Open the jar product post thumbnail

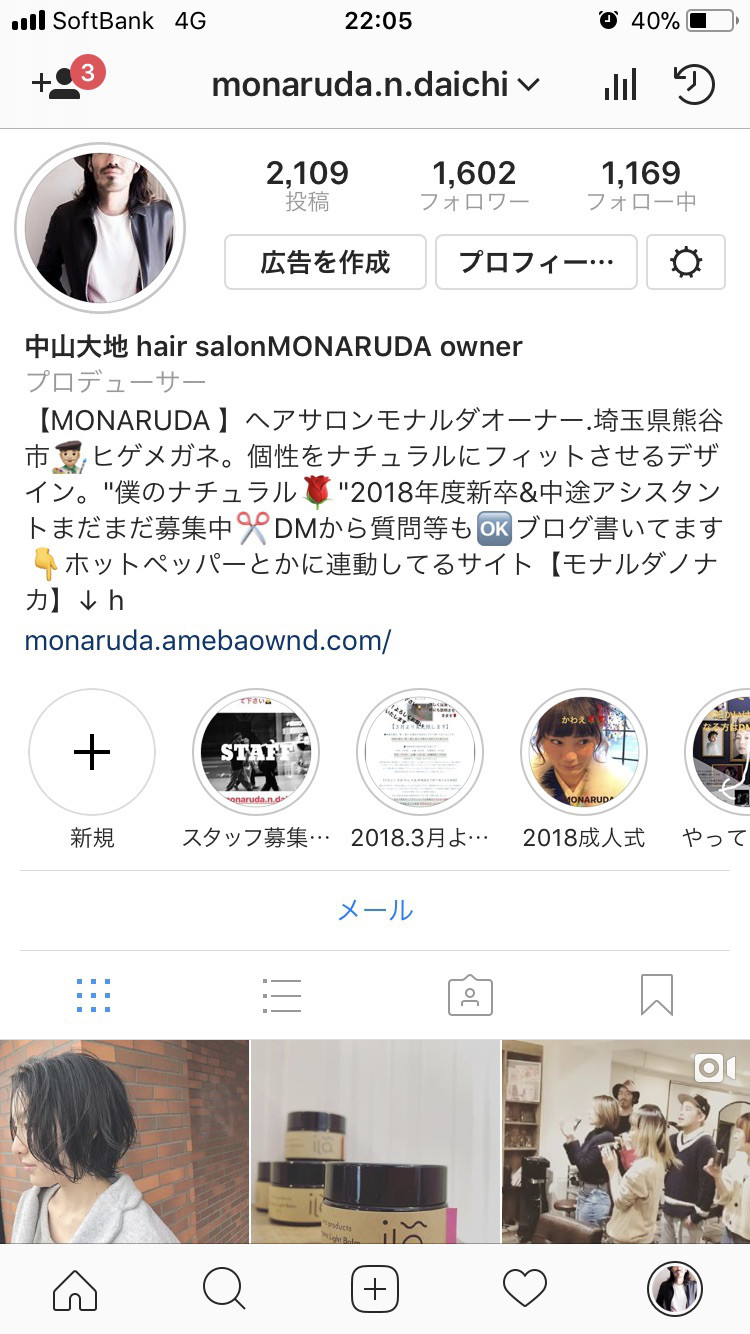click(x=375, y=1141)
